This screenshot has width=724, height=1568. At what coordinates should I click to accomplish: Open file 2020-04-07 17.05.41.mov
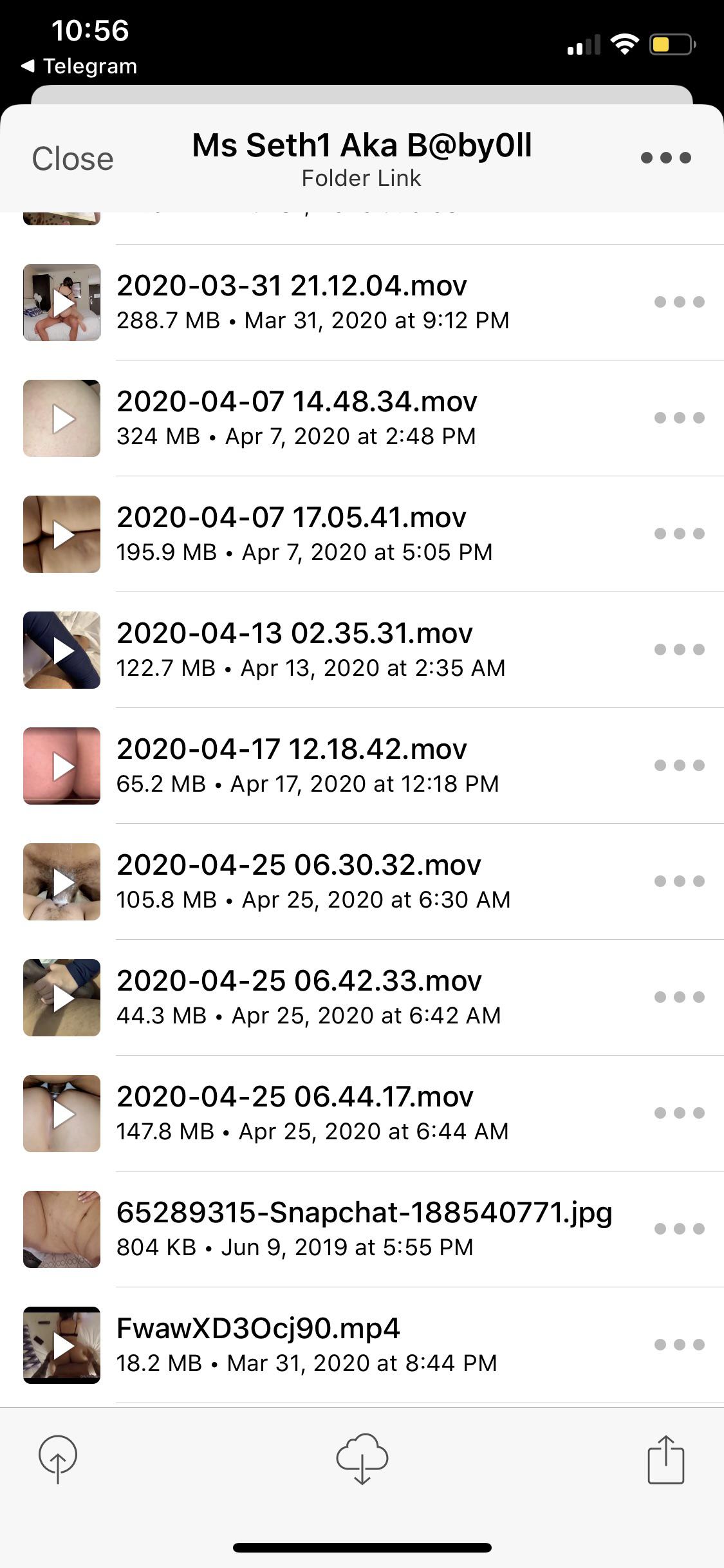[x=362, y=534]
